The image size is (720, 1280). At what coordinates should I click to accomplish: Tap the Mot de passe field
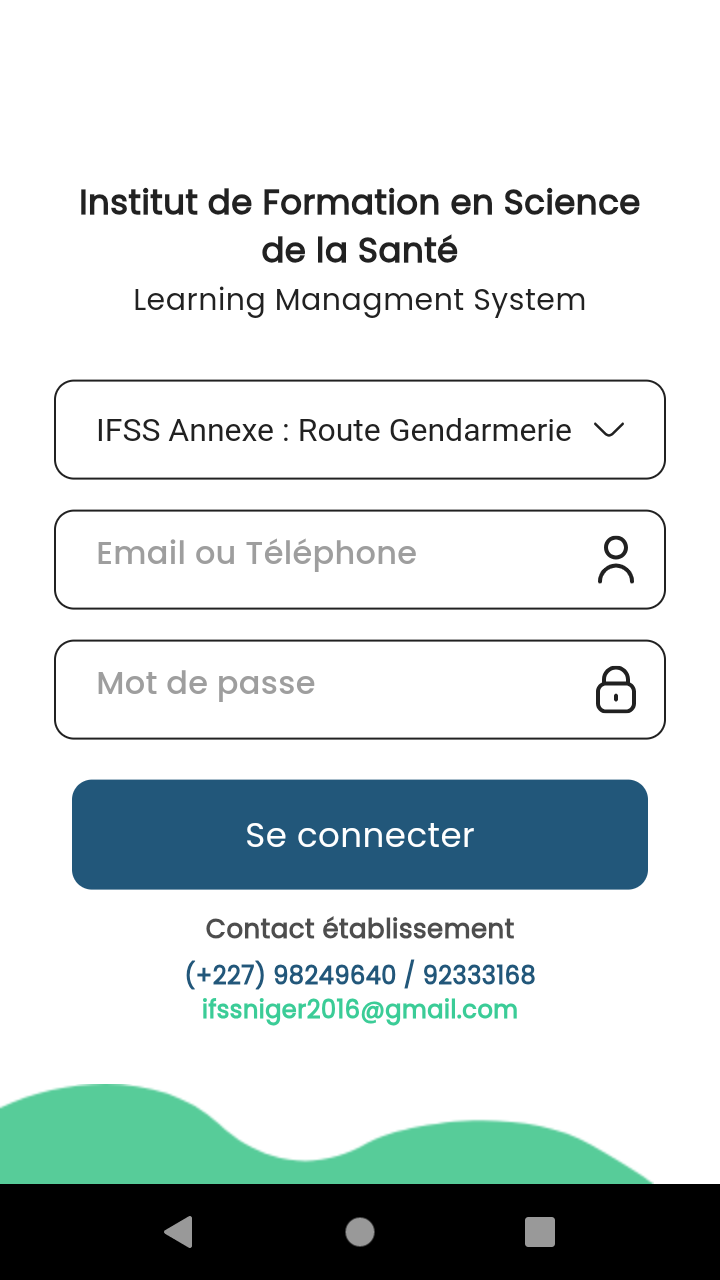click(330, 689)
